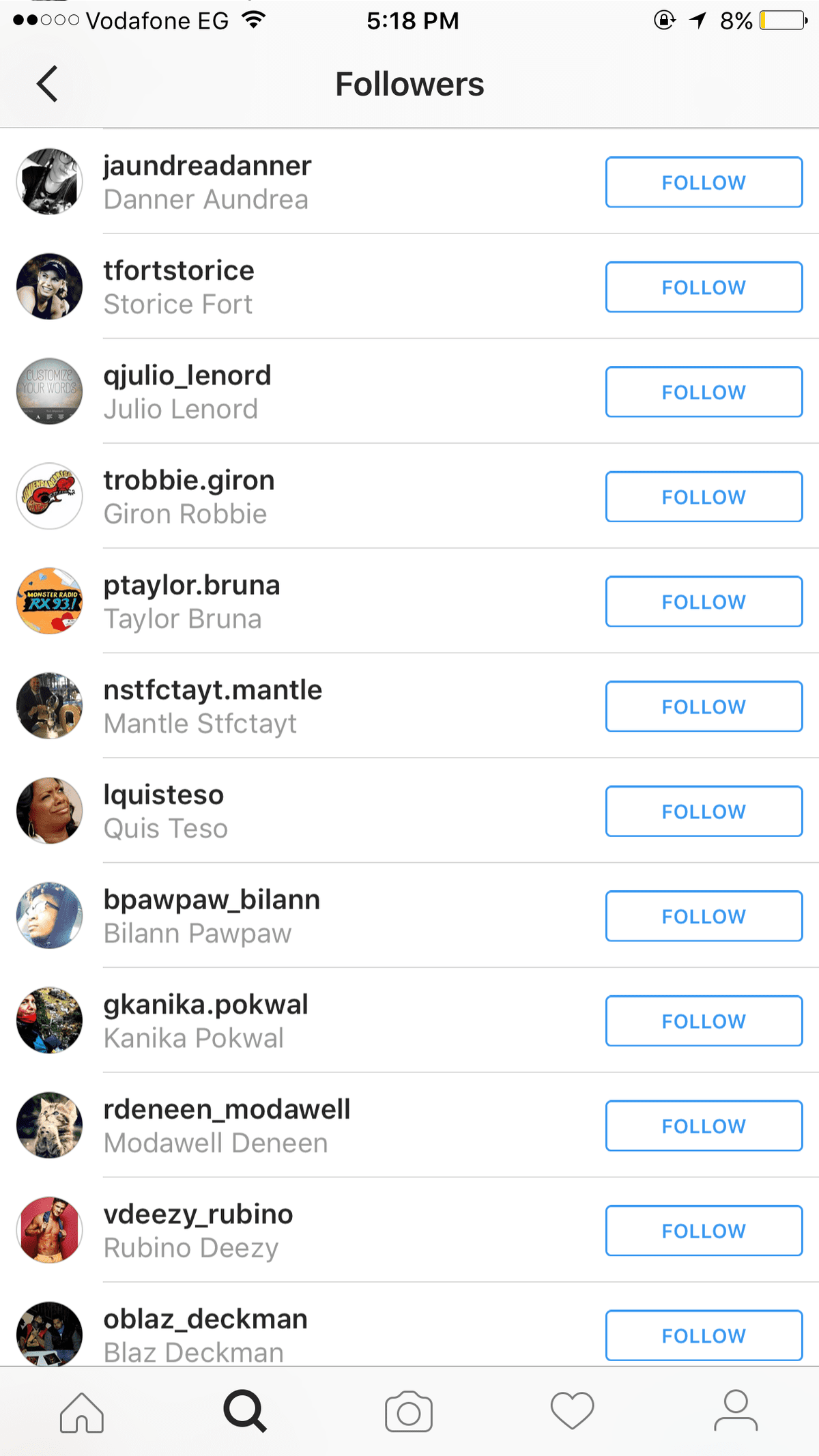This screenshot has height=1456, width=819.
Task: Follow jaundreadanner
Action: (703, 182)
